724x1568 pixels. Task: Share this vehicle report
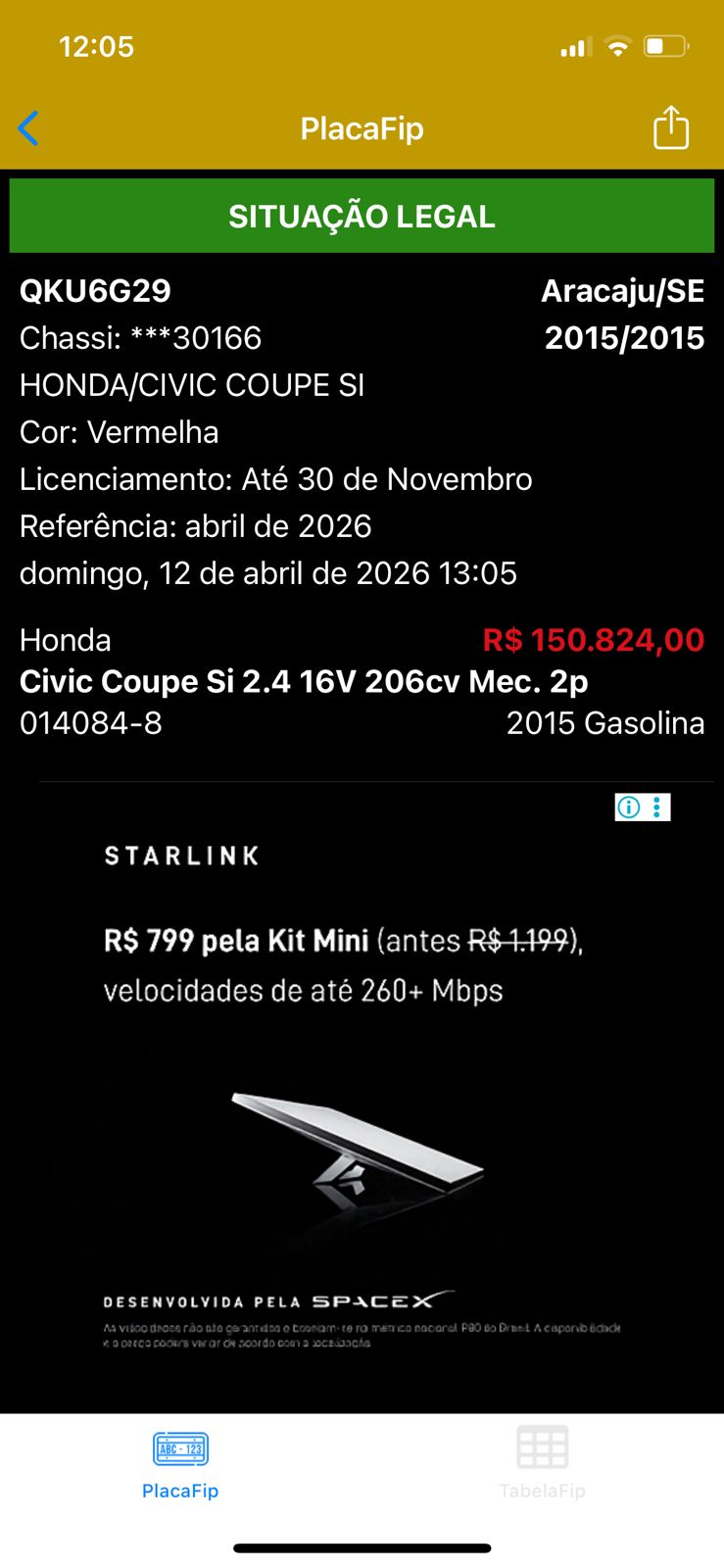click(x=670, y=128)
